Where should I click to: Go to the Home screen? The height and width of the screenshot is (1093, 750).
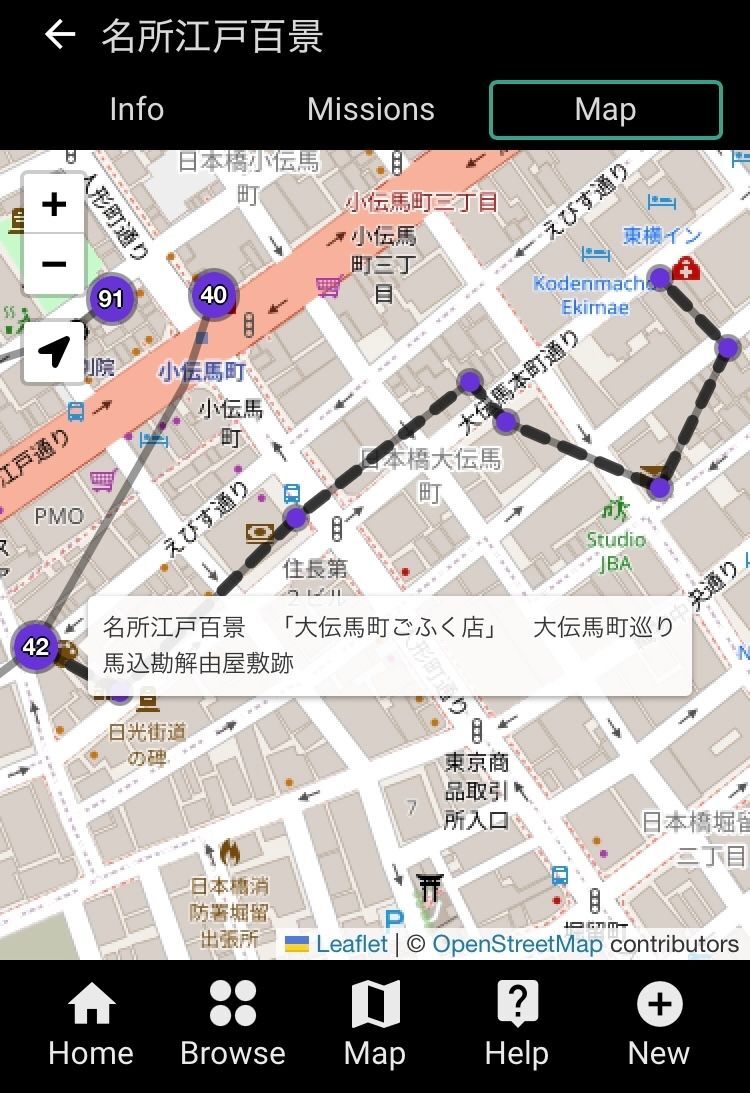pyautogui.click(x=91, y=1024)
